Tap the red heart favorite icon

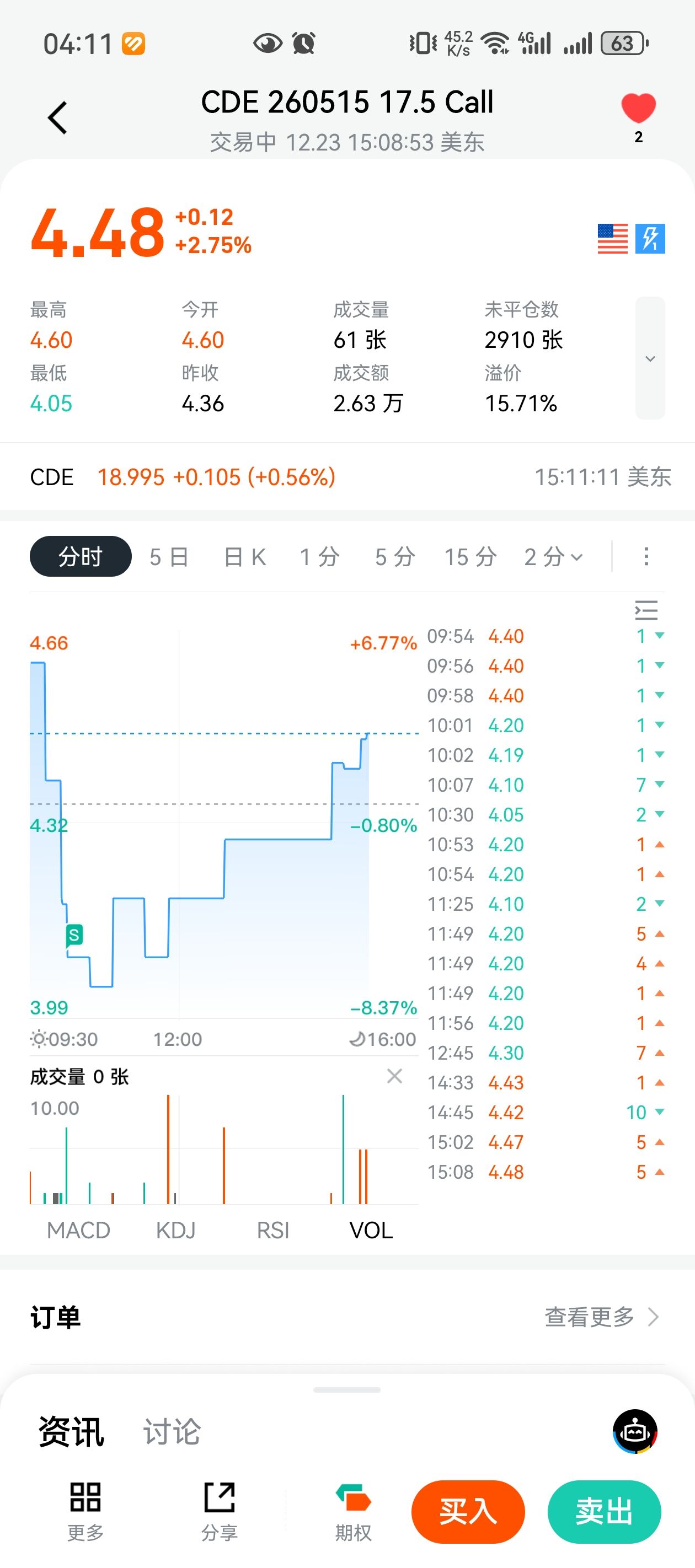point(638,109)
